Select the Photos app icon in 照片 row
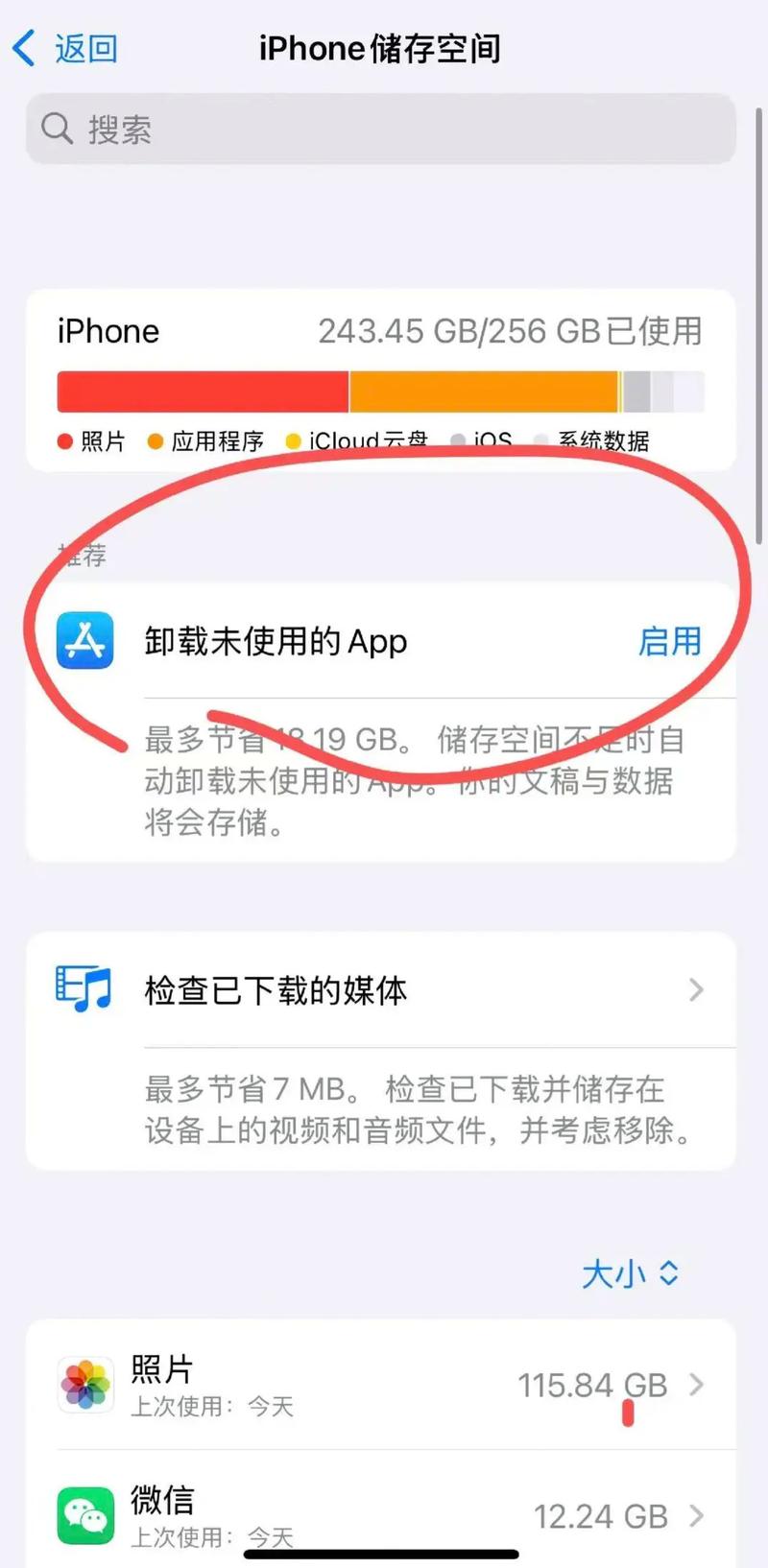The height and width of the screenshot is (1568, 768). point(84,1385)
